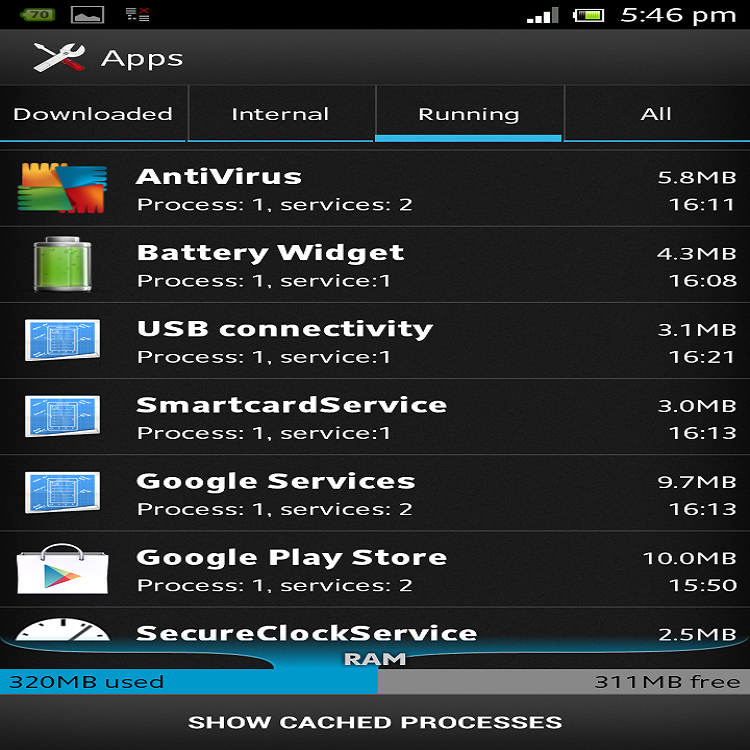Open the AntiVirus running app details
The image size is (750, 750).
[375, 189]
